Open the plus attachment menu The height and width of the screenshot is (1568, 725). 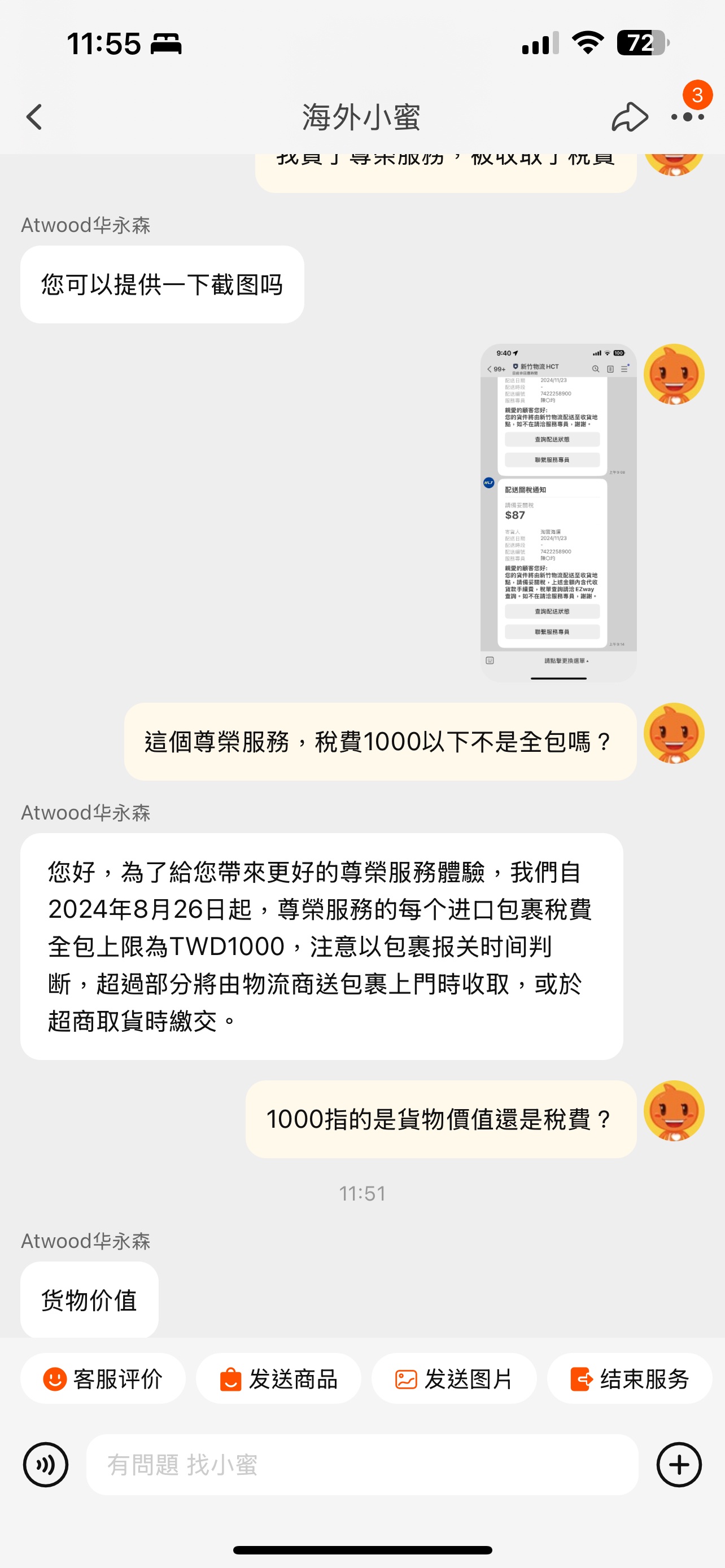(679, 1465)
